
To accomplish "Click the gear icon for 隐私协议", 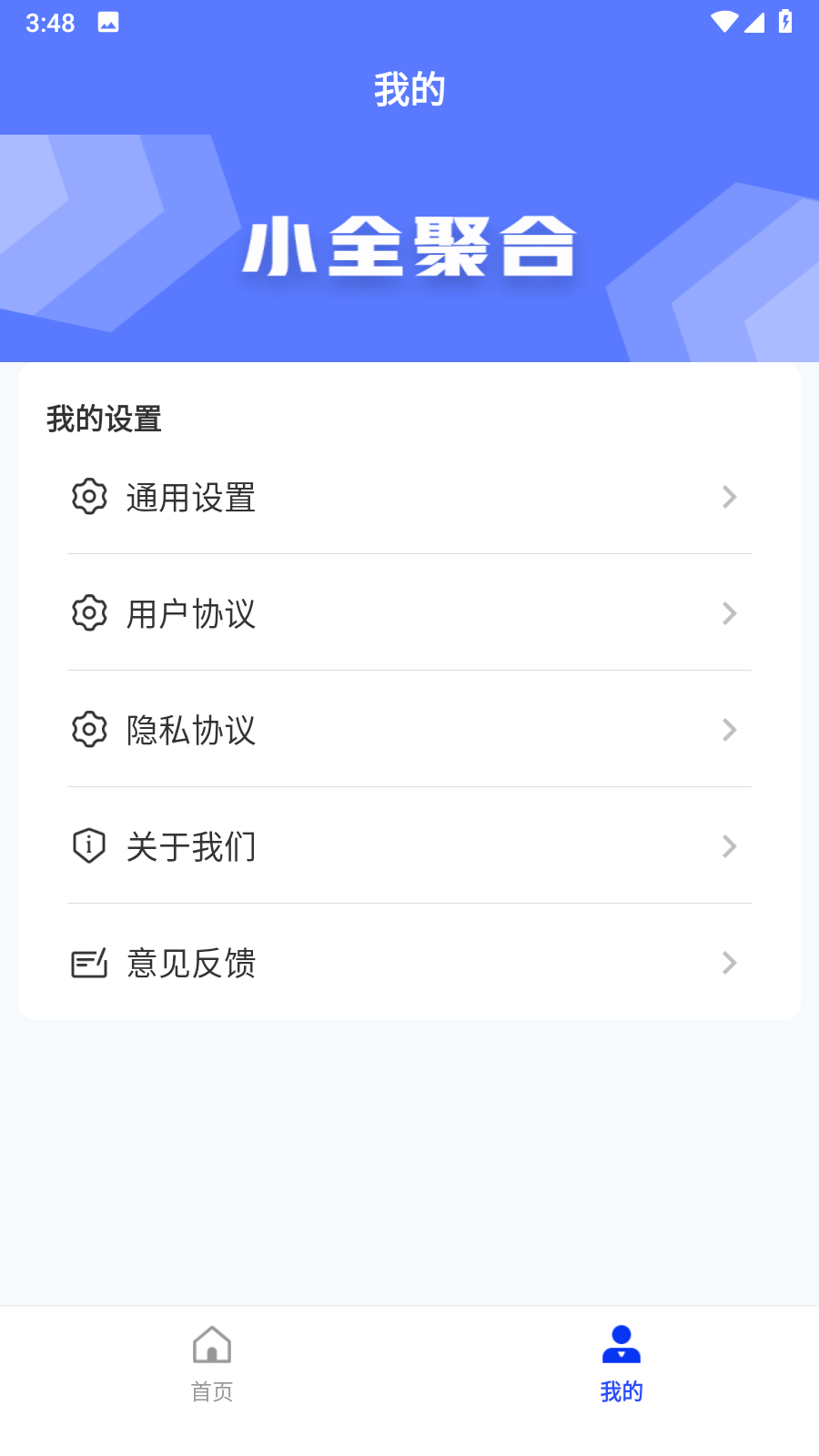I will pyautogui.click(x=88, y=730).
